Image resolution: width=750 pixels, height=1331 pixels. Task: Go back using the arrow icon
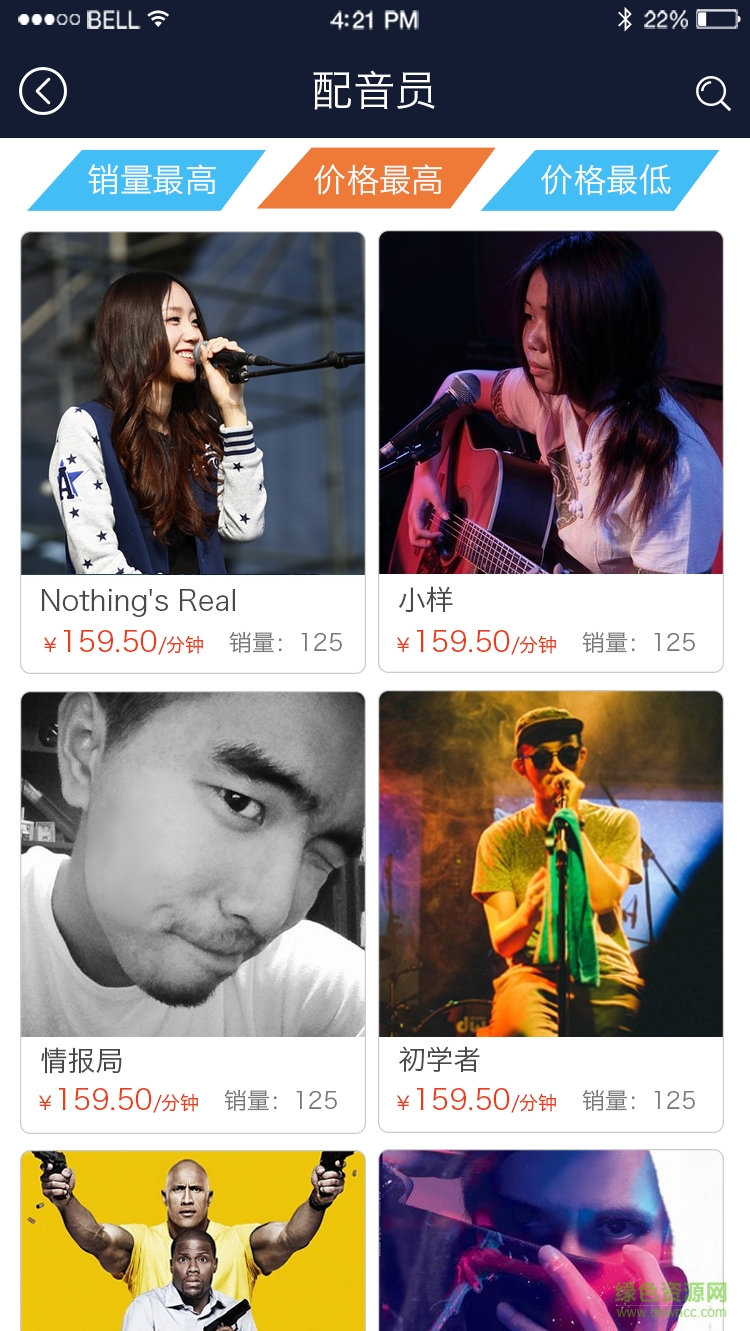click(x=43, y=92)
